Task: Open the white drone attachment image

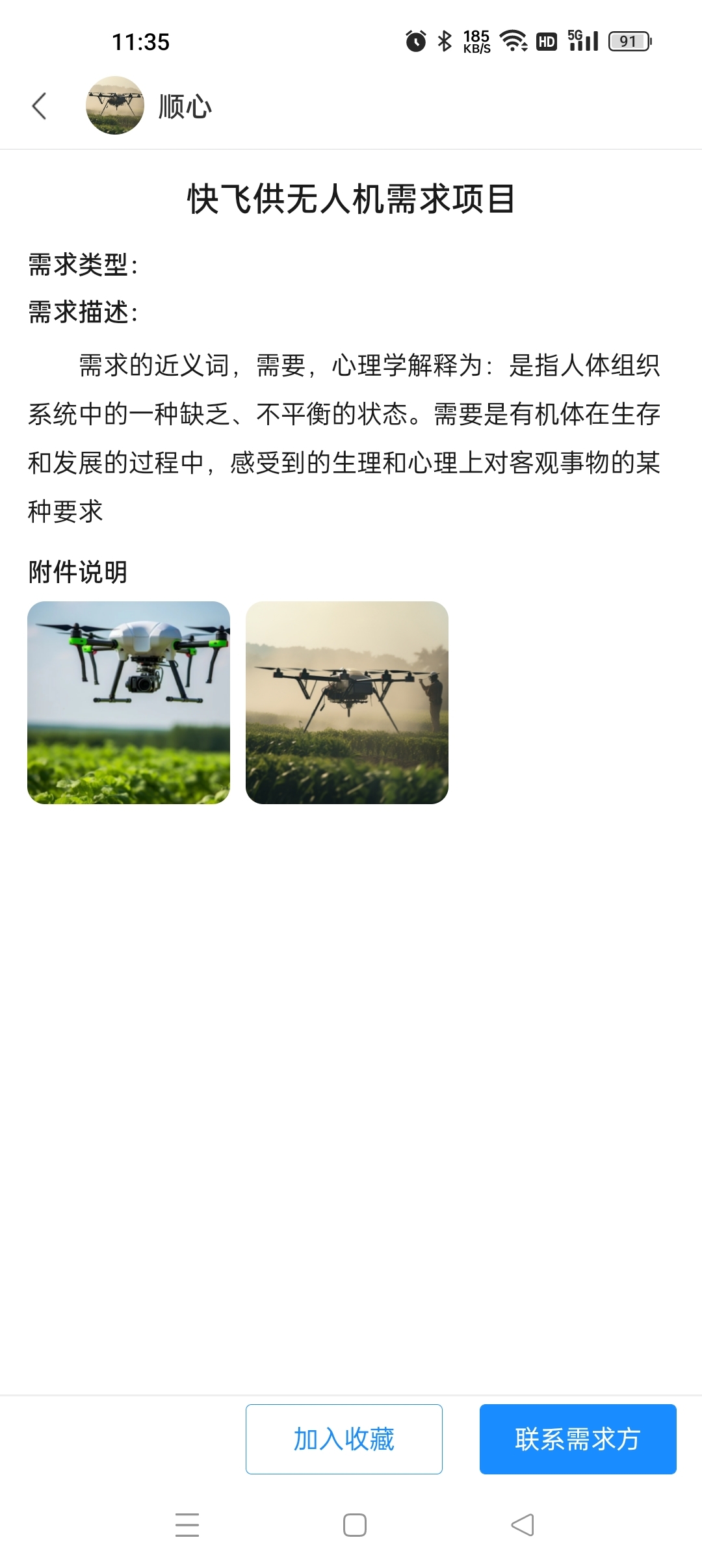Action: [129, 703]
